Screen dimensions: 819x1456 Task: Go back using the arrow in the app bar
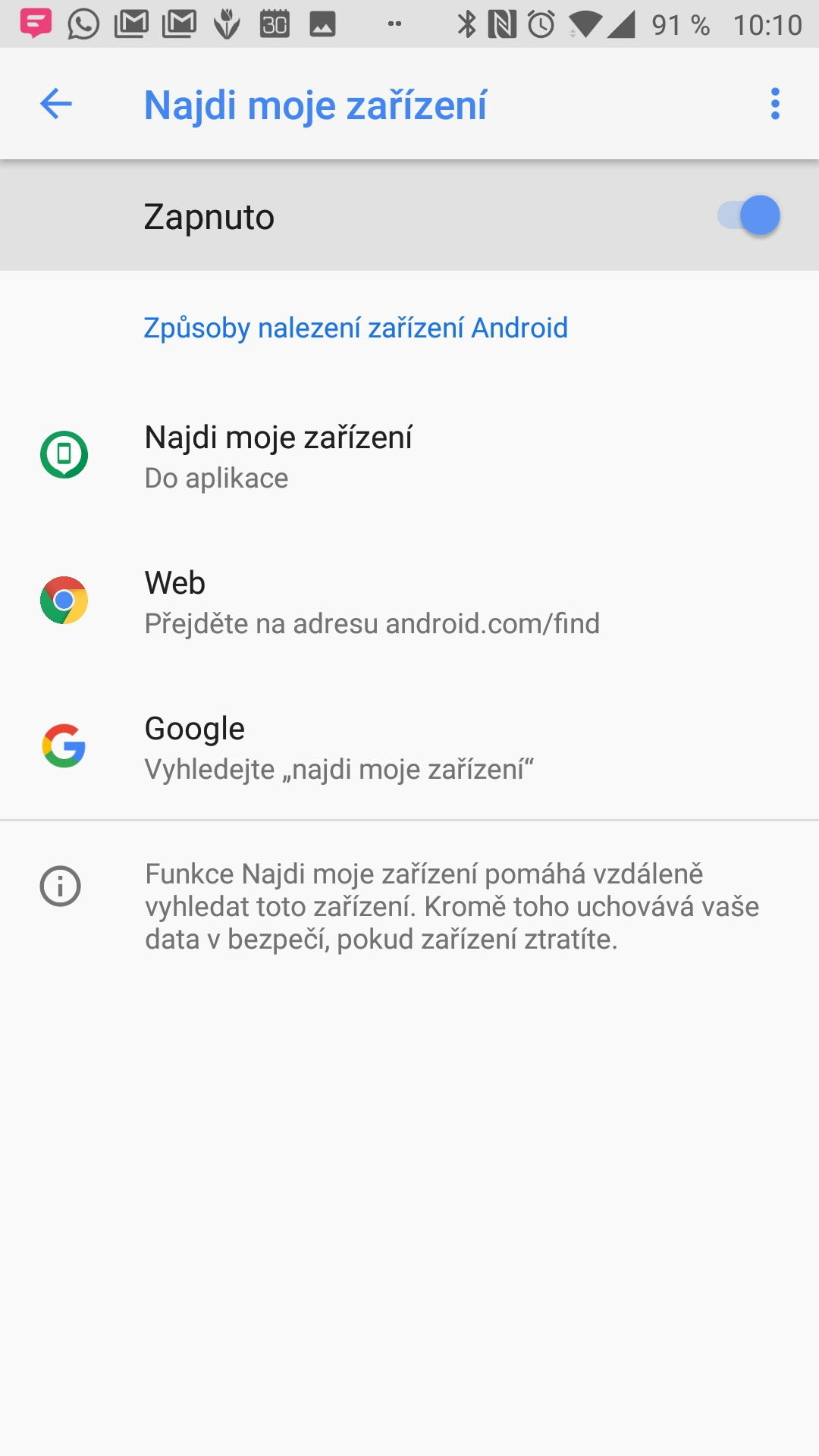click(x=55, y=104)
